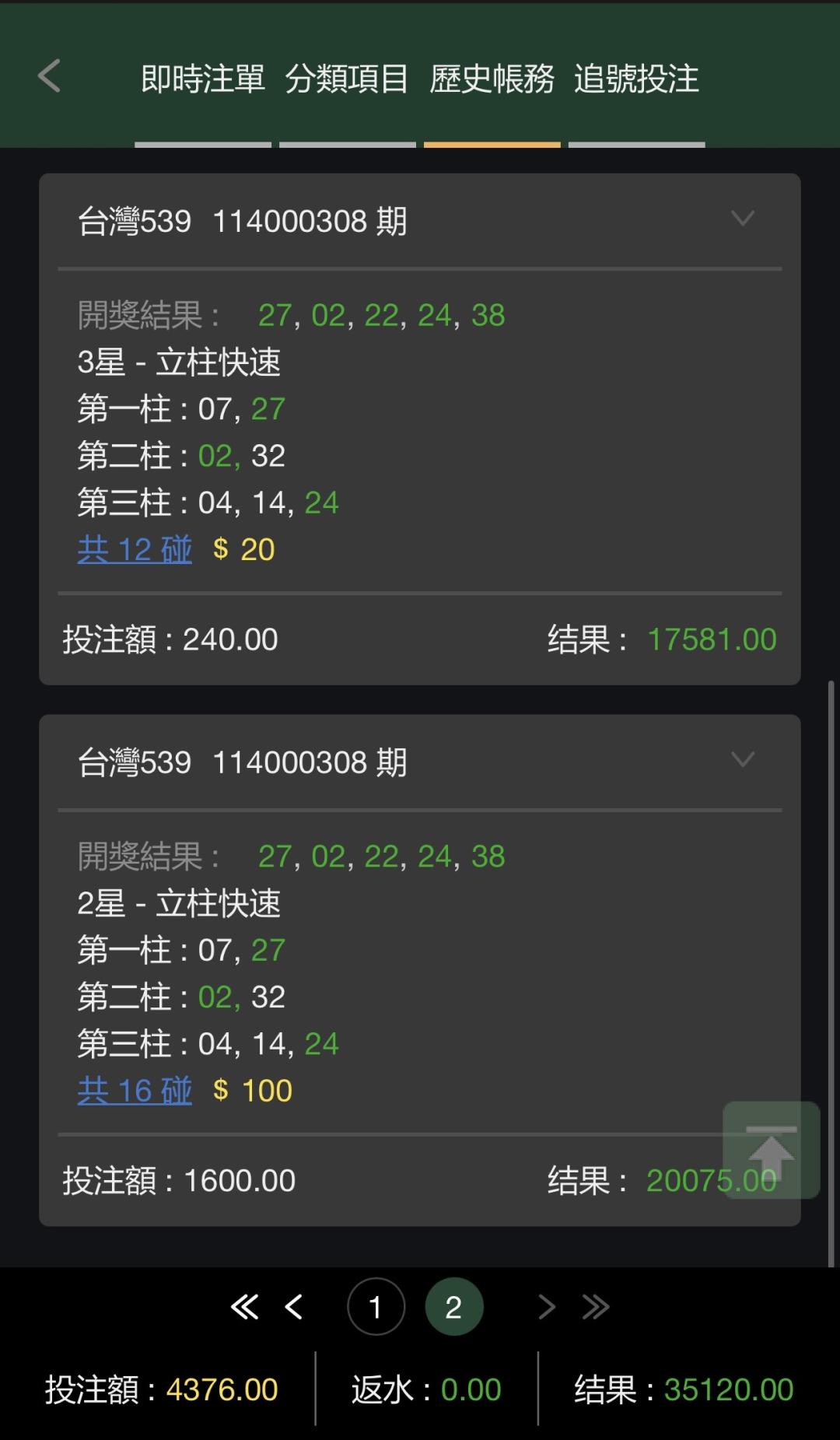Jump to the first page
The width and height of the screenshot is (840, 1440).
[x=244, y=1307]
